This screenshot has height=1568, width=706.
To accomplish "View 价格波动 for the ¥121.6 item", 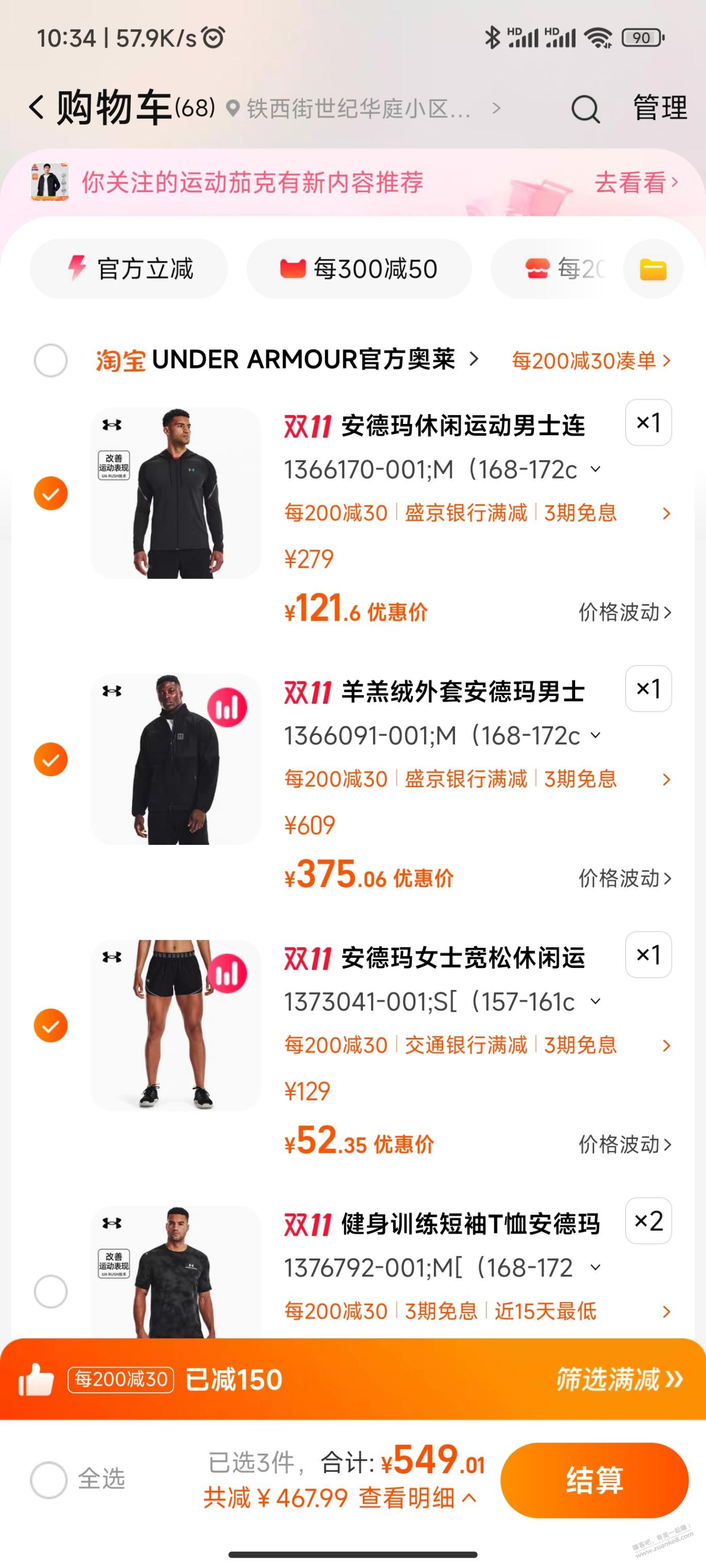I will (625, 612).
